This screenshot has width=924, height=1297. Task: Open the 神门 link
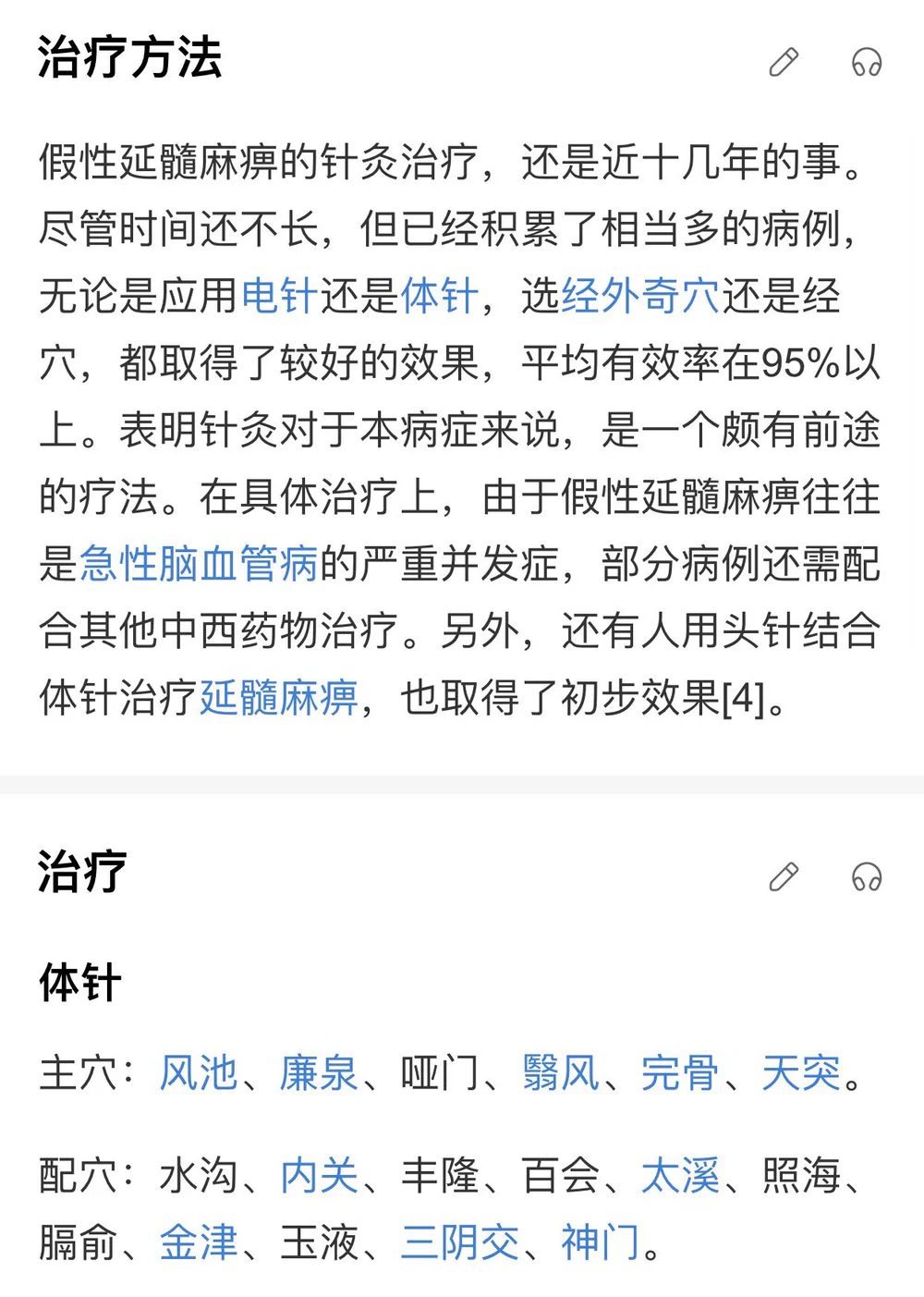600,1242
